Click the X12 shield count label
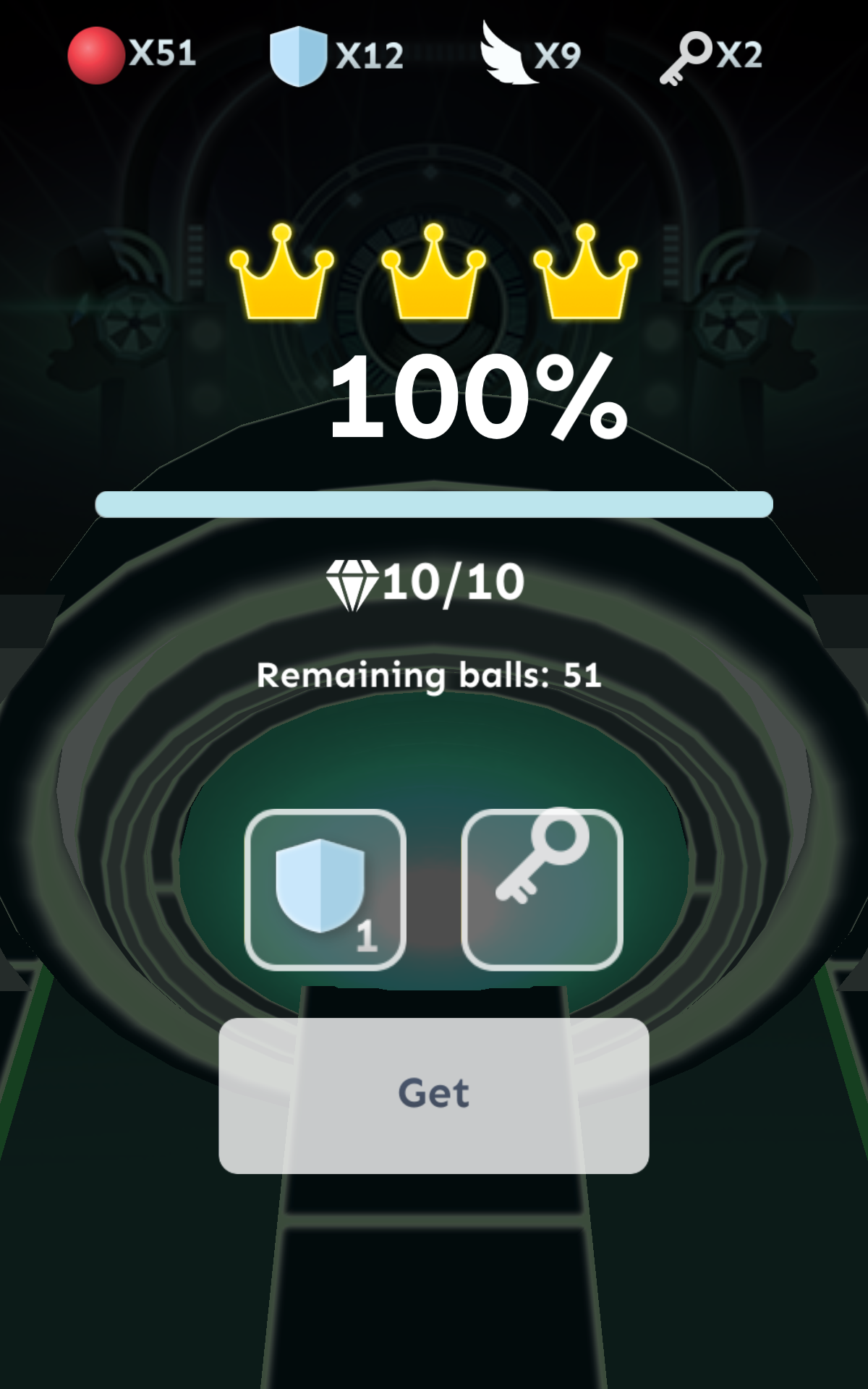 (x=369, y=56)
